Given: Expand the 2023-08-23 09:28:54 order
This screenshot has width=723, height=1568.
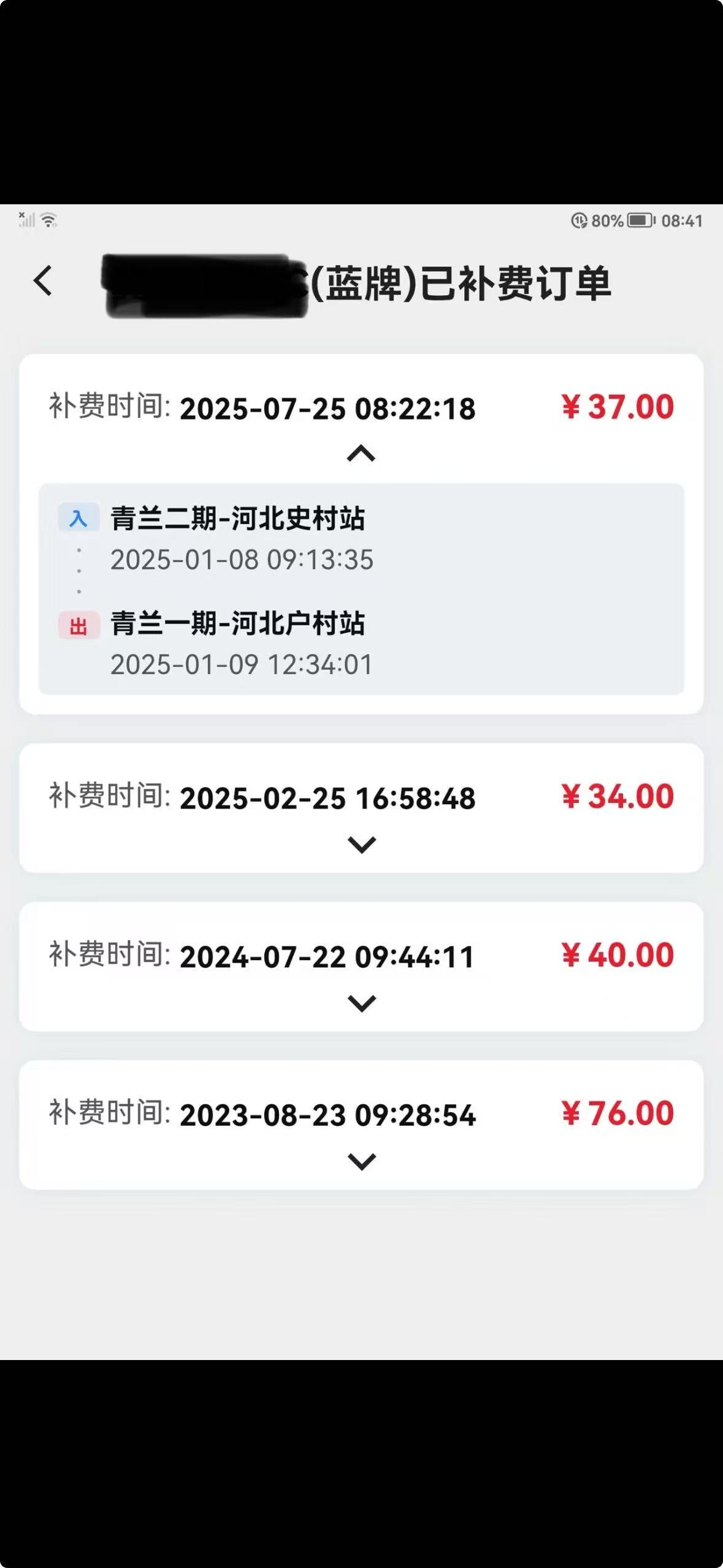Looking at the screenshot, I should 361,1161.
